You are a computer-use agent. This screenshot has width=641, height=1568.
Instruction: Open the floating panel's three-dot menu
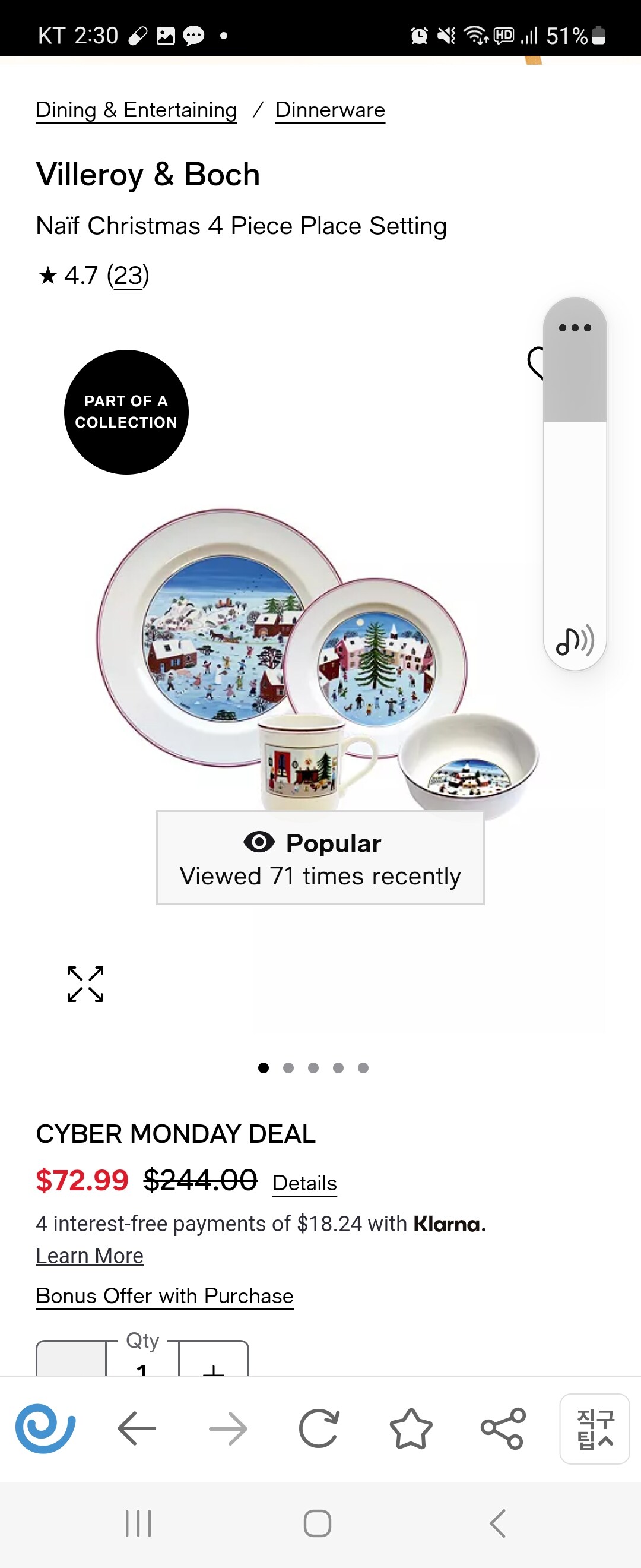574,328
